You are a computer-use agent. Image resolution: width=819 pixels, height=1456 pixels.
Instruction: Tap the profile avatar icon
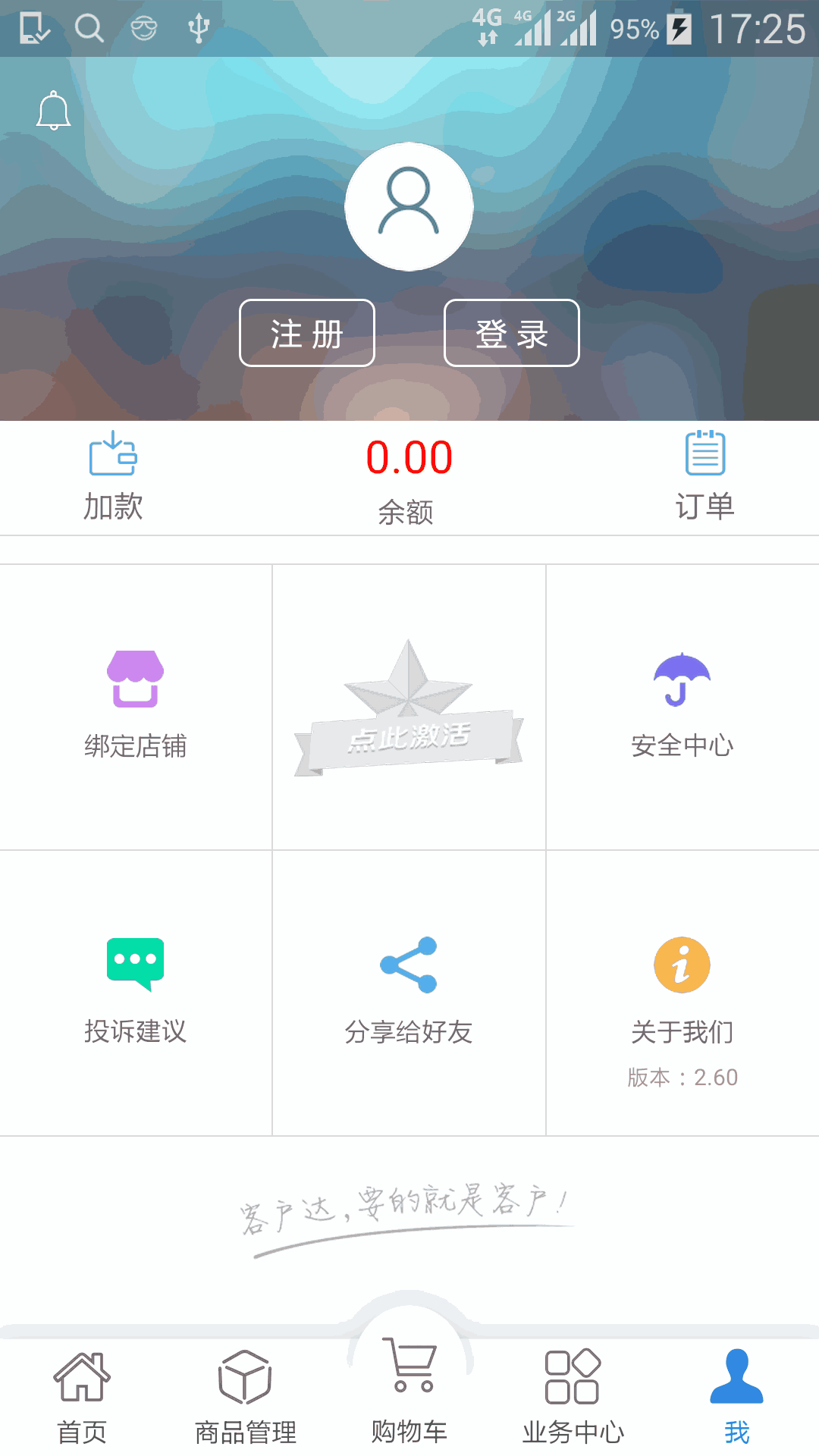coord(409,206)
